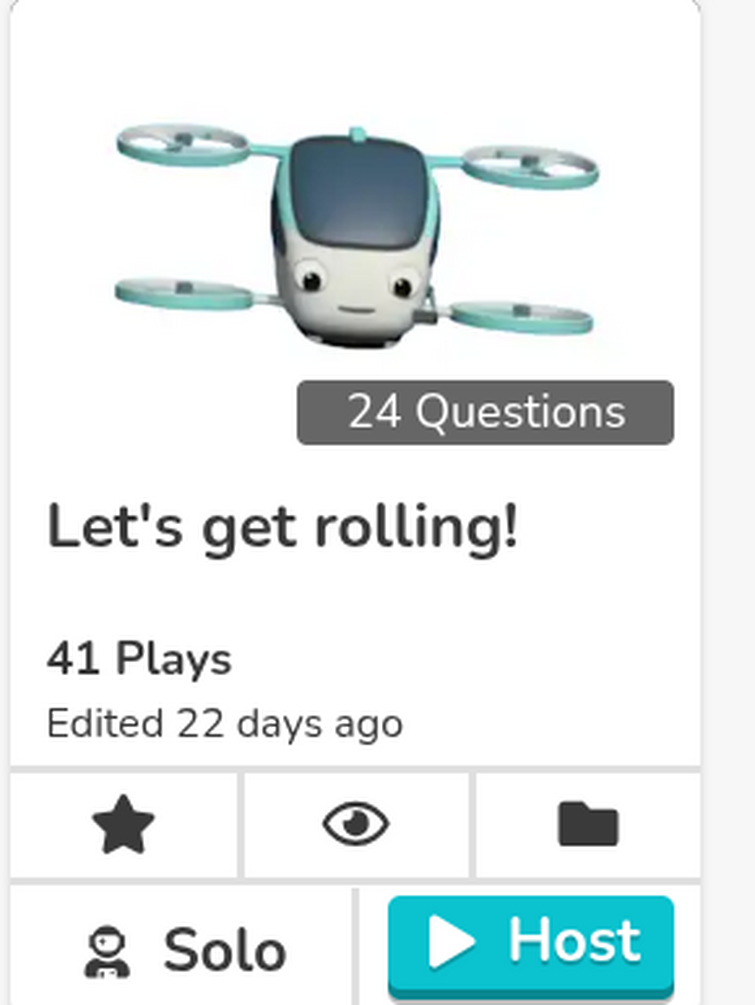The width and height of the screenshot is (755, 1005).
Task: Start a Solo game
Action: (185, 948)
